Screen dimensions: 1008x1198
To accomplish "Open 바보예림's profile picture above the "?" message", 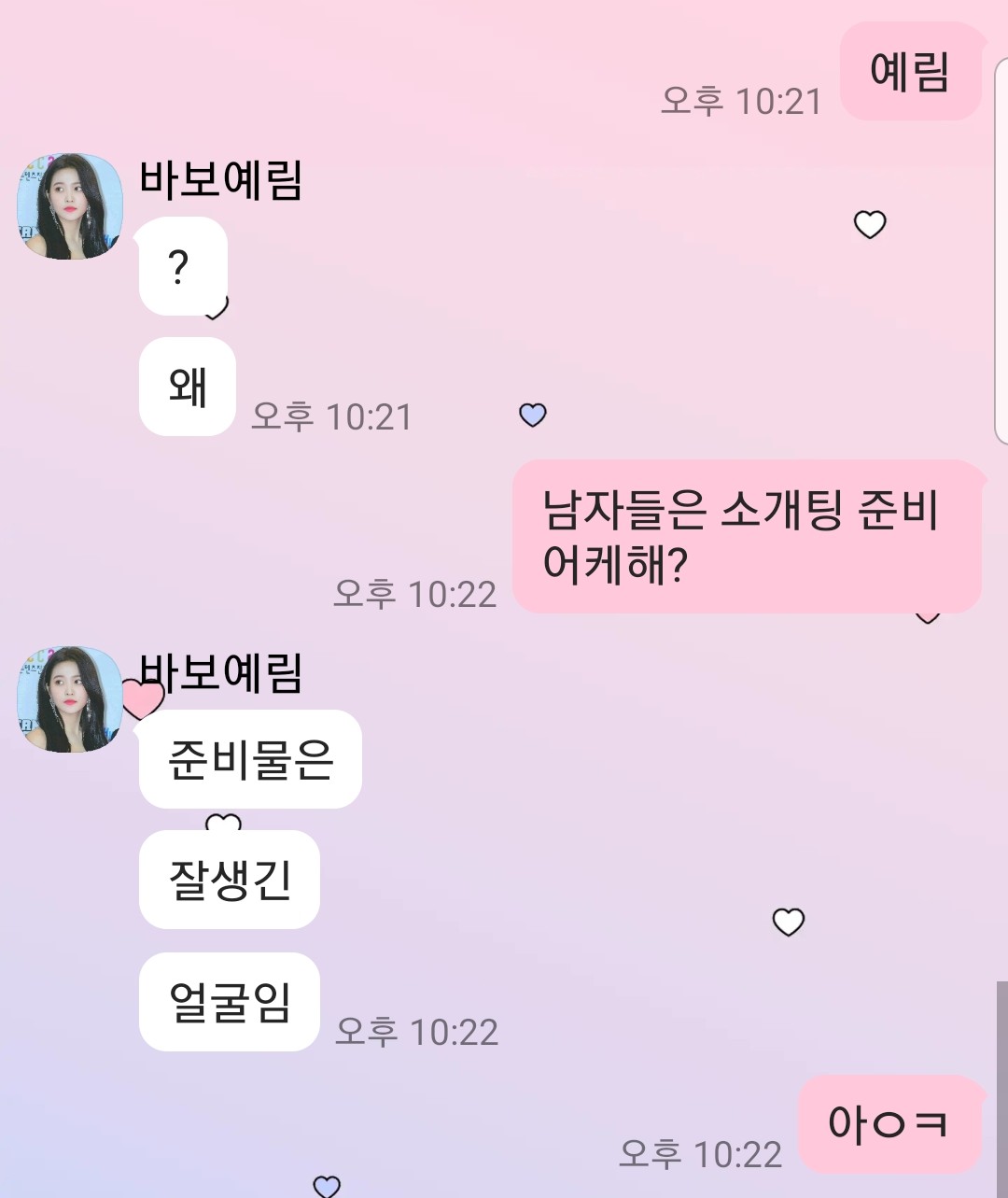I will (x=70, y=206).
